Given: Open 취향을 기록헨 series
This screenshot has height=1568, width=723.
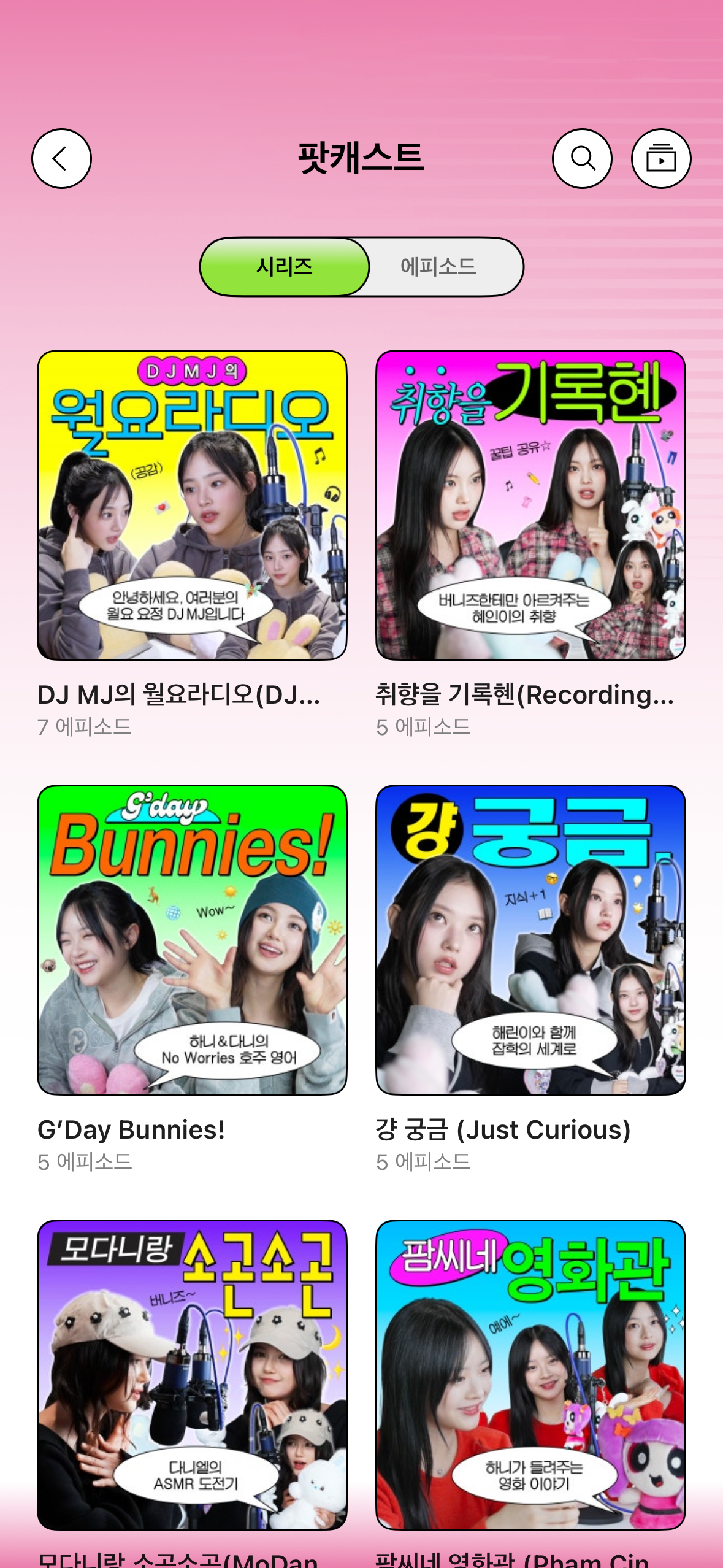Looking at the screenshot, I should pyautogui.click(x=530, y=505).
